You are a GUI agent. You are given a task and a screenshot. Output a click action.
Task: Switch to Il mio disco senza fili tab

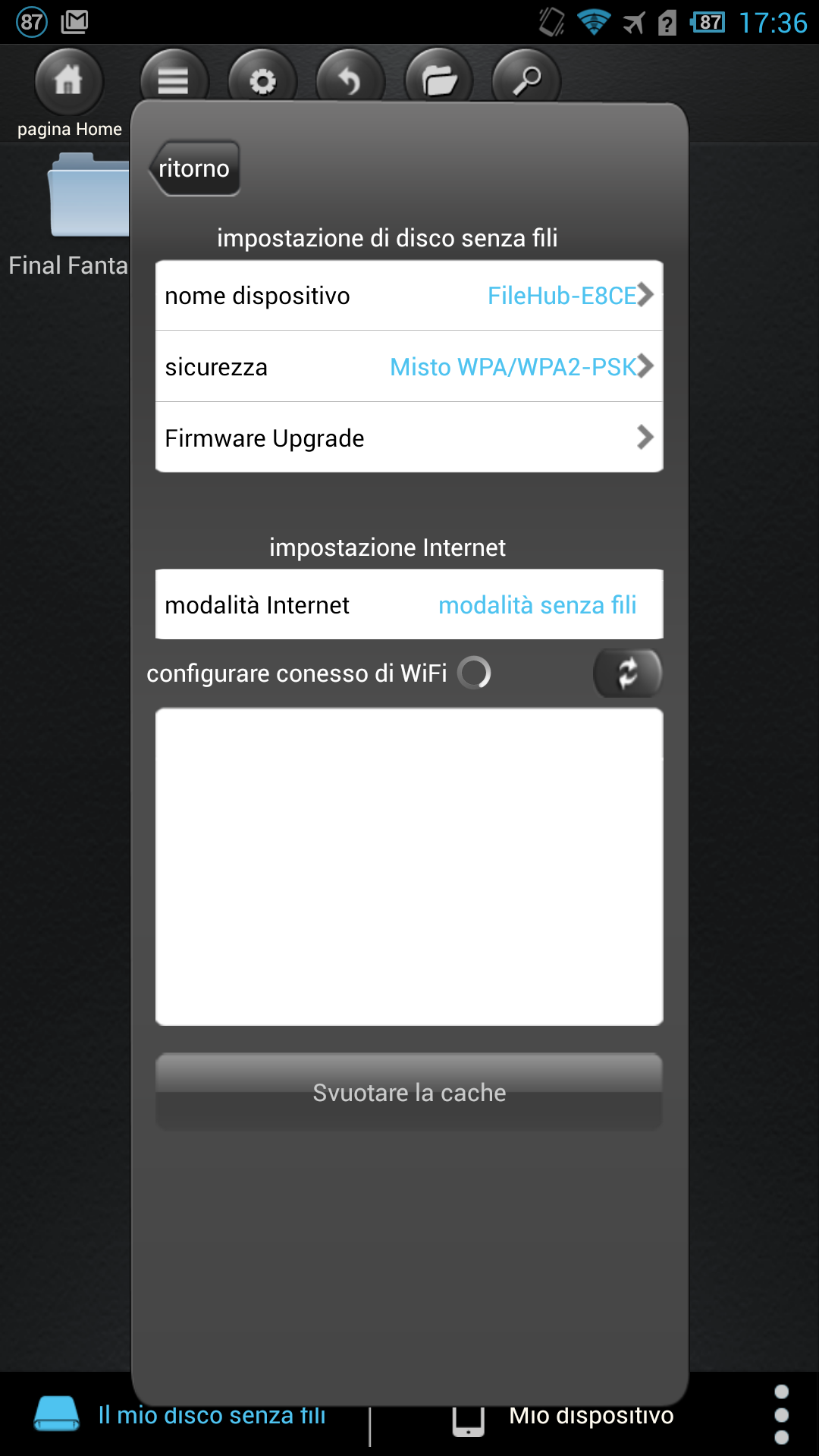(180, 1415)
